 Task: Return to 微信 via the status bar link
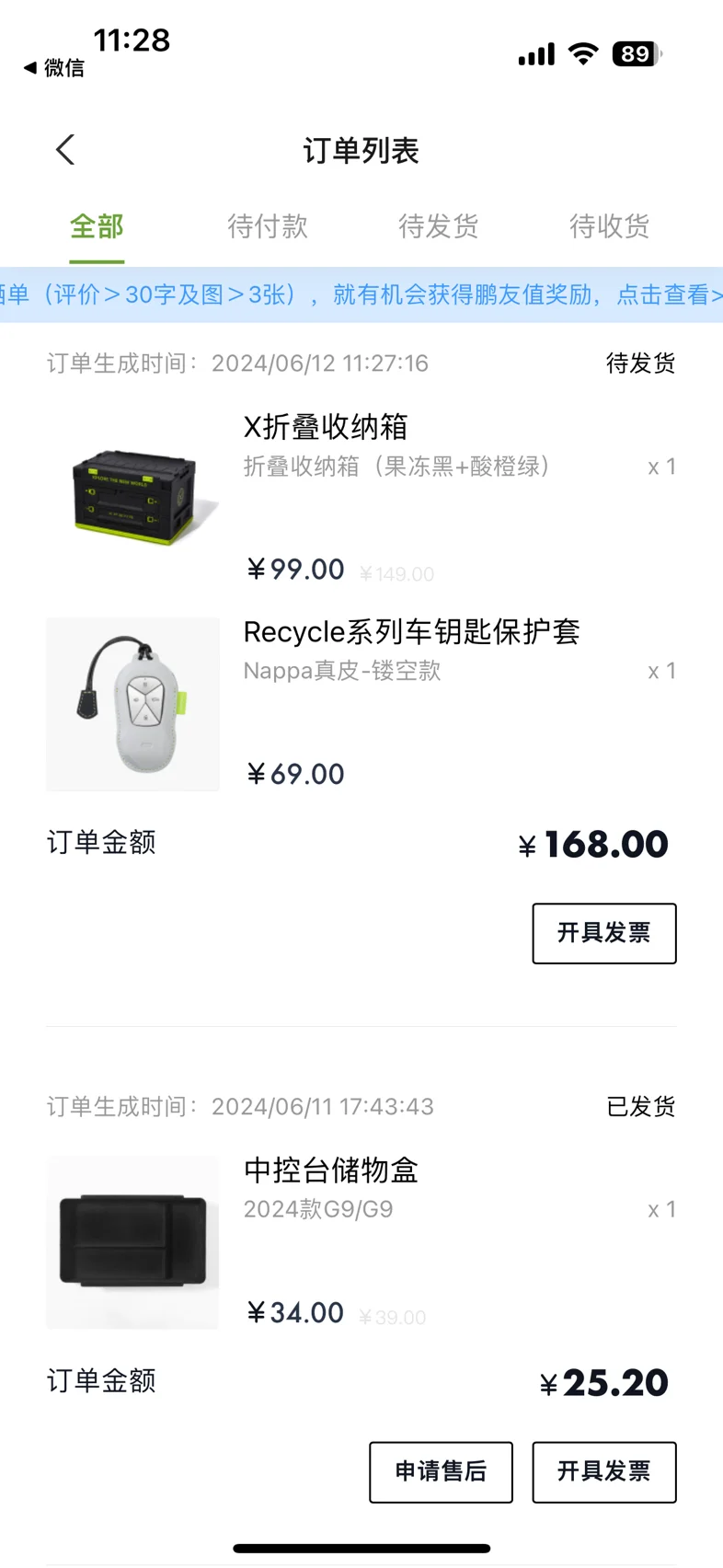click(x=54, y=68)
